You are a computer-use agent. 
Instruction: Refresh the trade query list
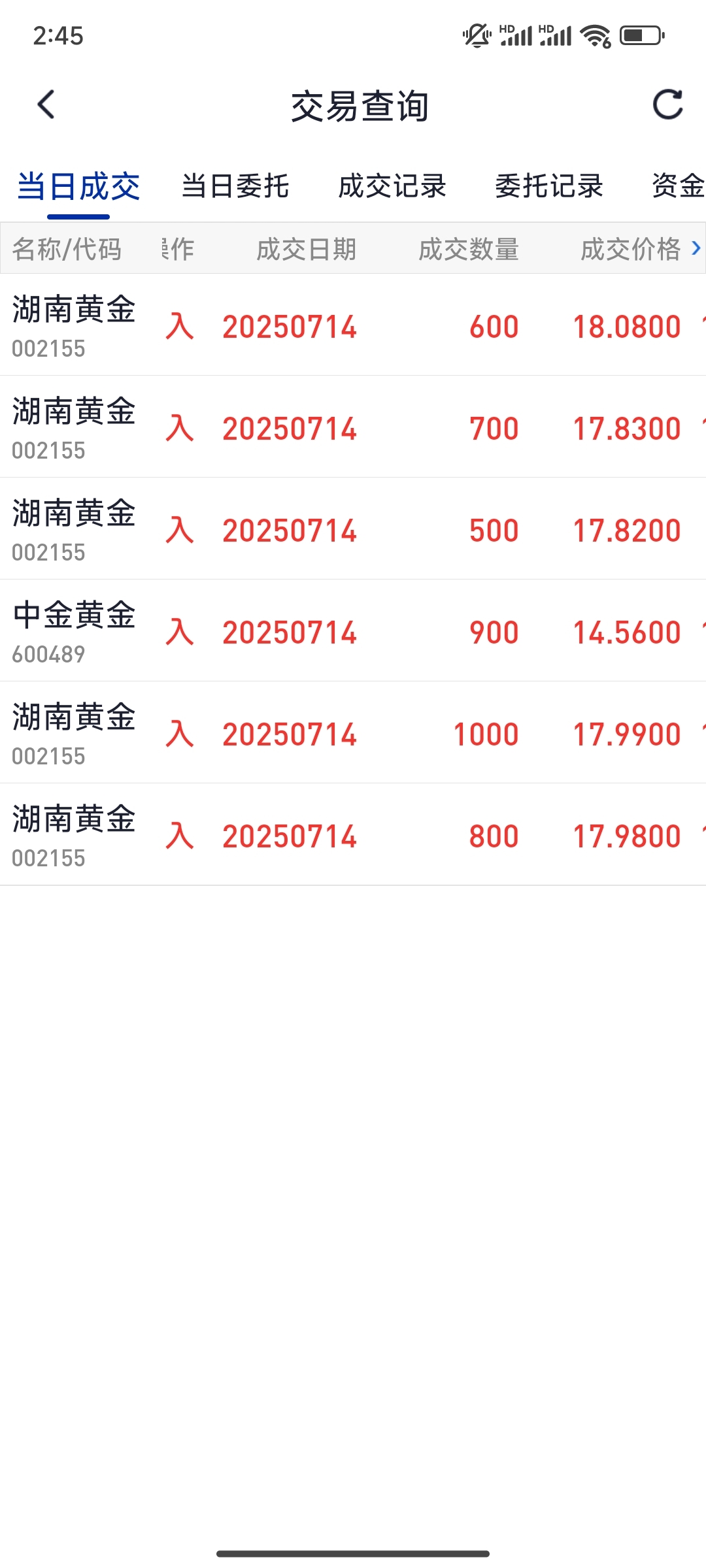coord(667,105)
